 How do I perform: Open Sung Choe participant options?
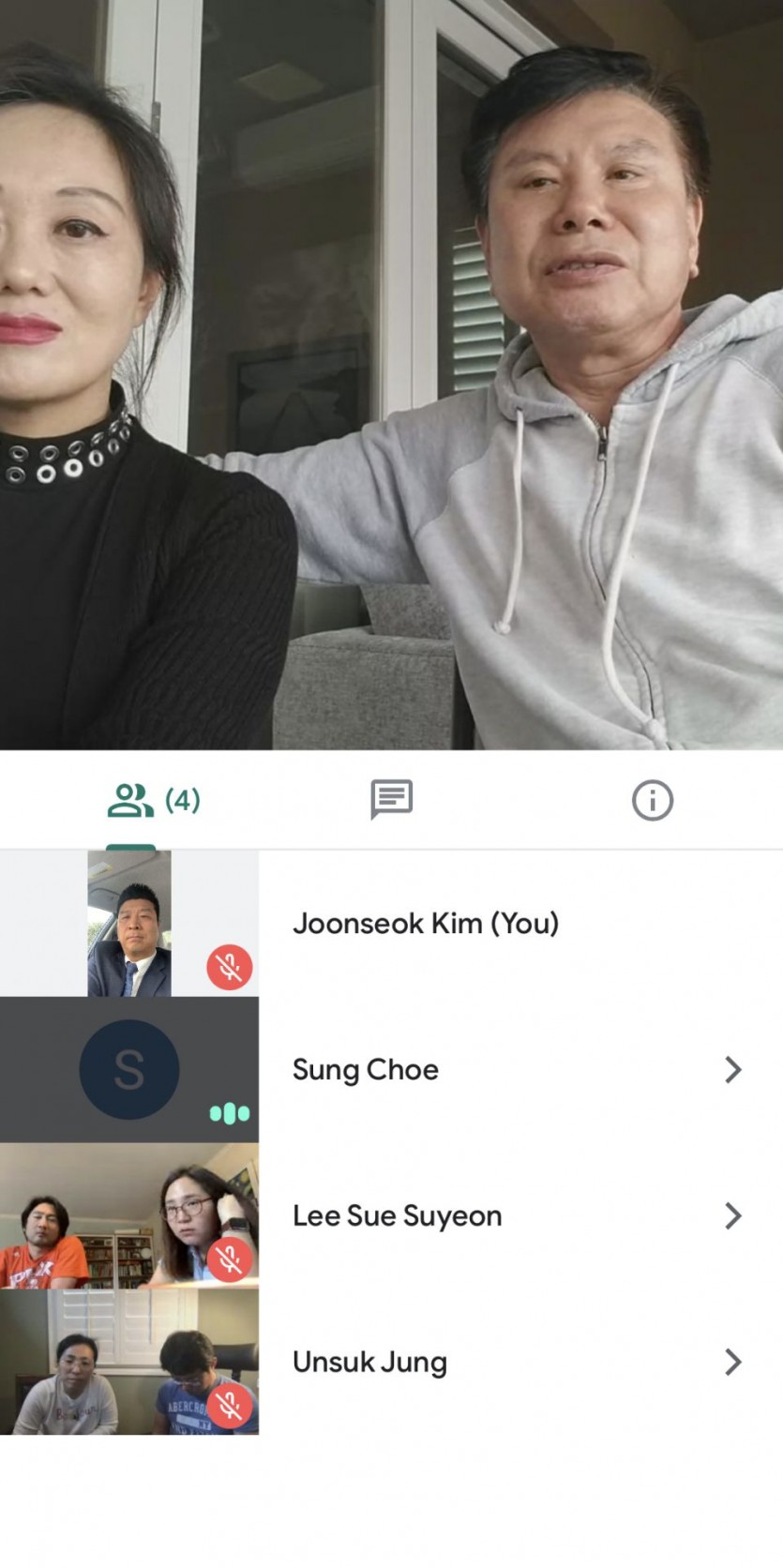point(732,1069)
